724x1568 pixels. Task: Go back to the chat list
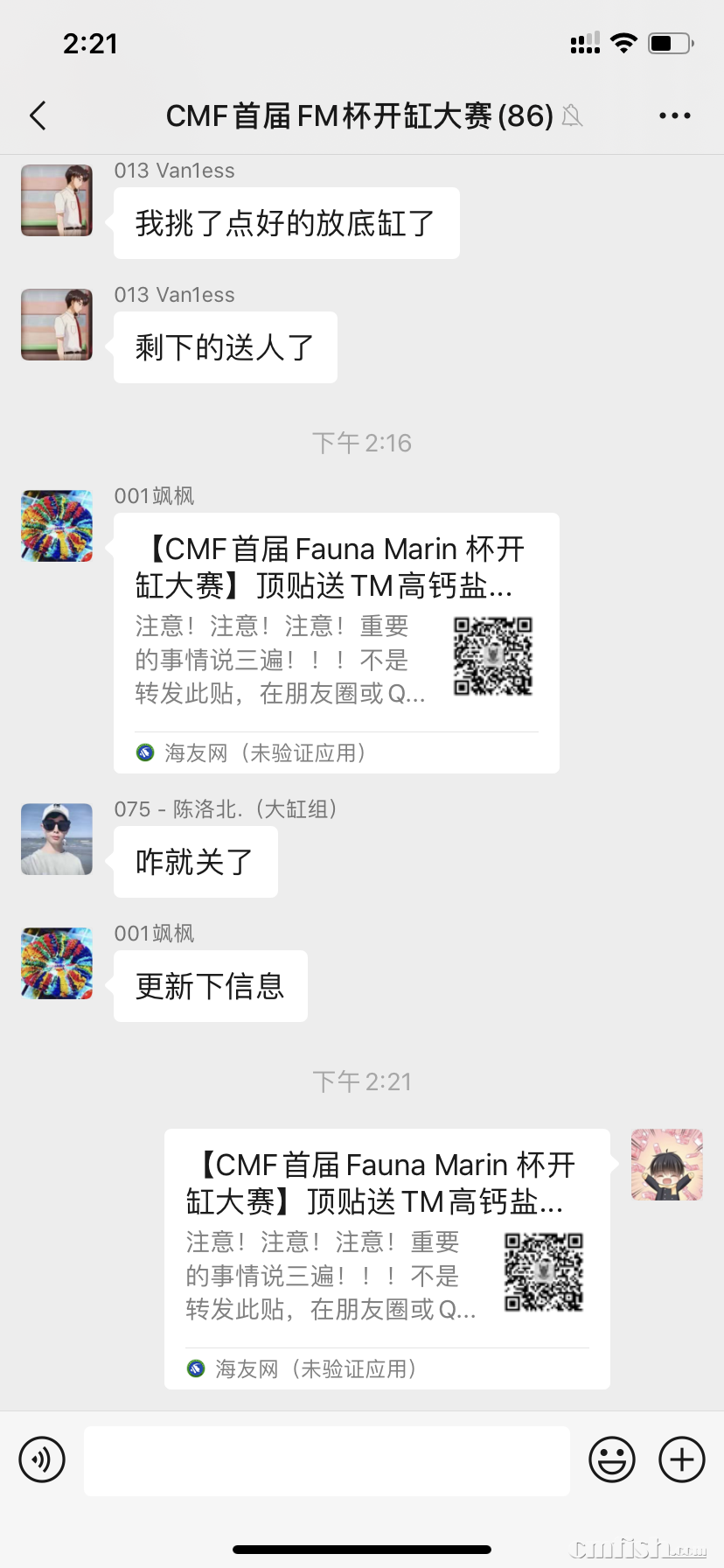click(38, 115)
